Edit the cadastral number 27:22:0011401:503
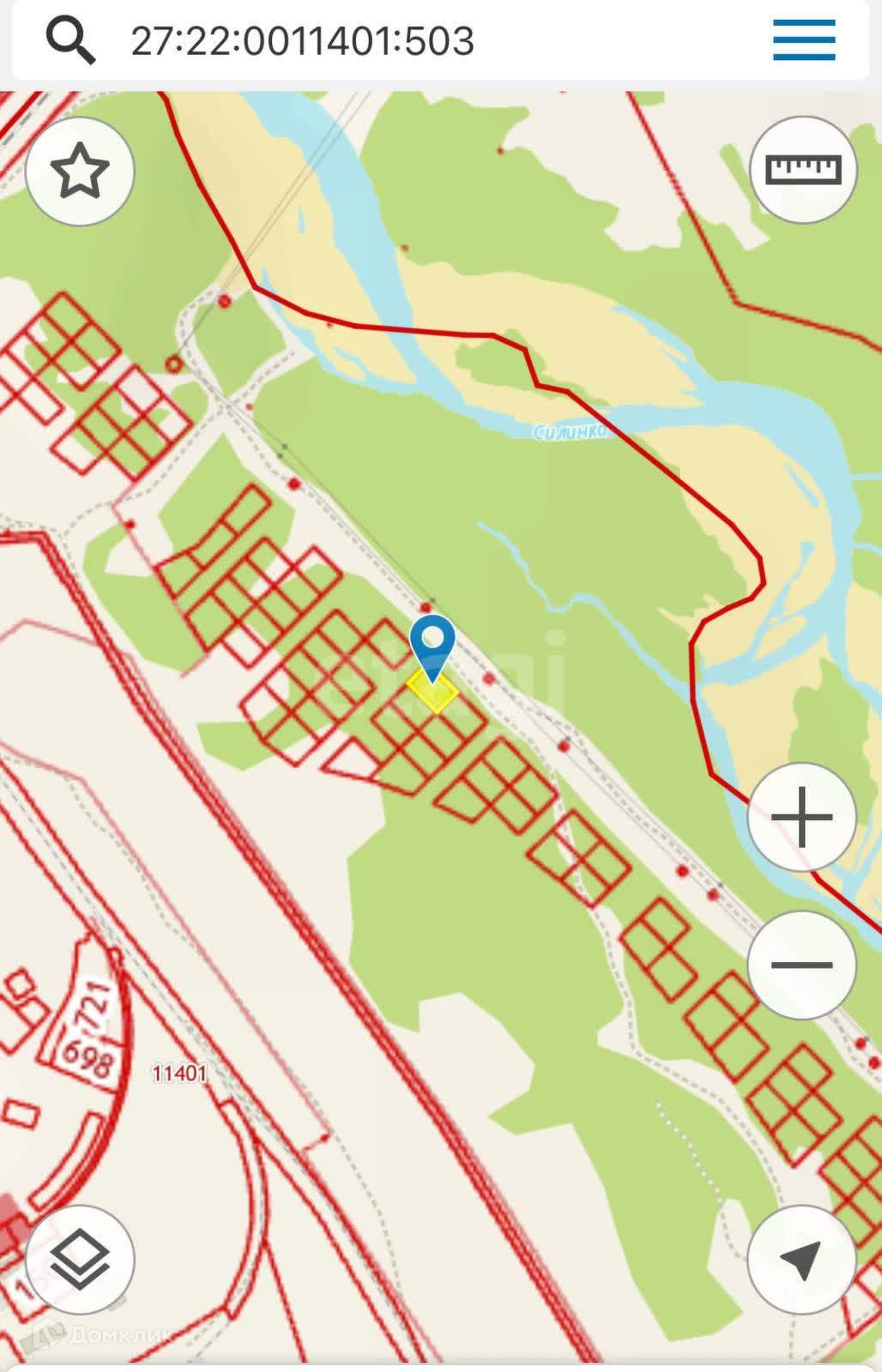The height and width of the screenshot is (1372, 882). pos(302,41)
